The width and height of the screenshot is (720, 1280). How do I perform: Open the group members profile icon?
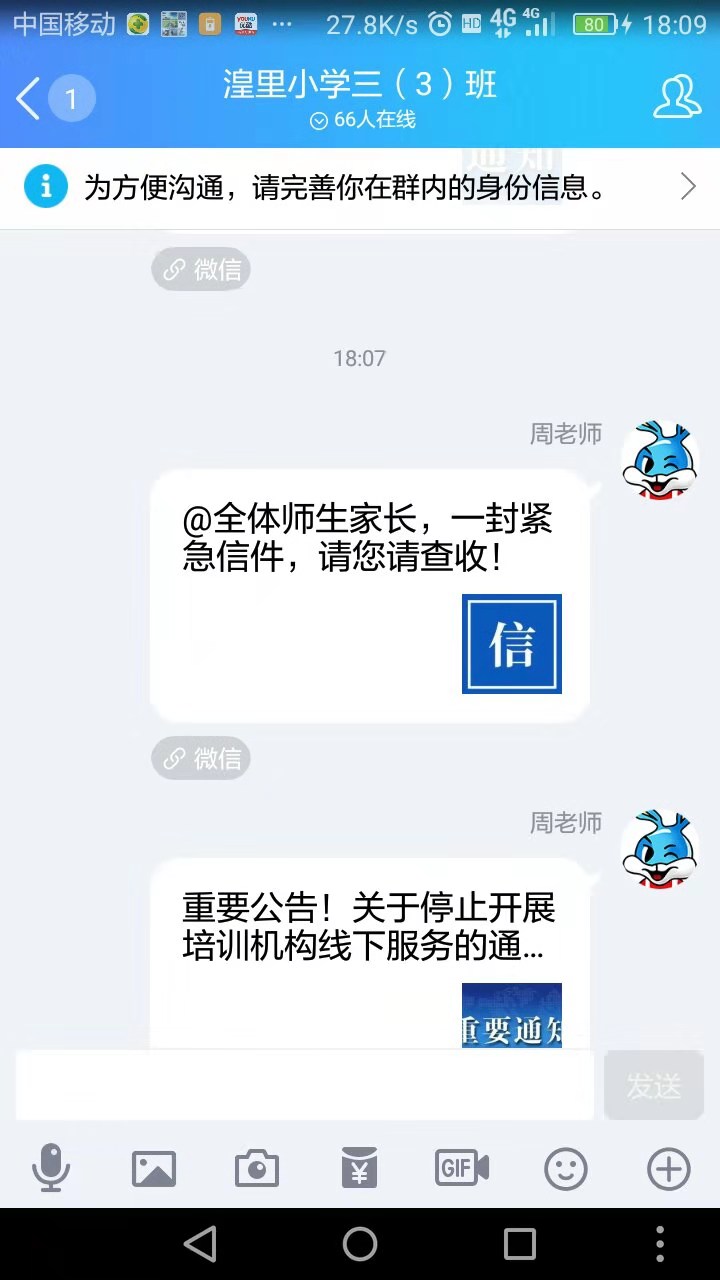676,97
